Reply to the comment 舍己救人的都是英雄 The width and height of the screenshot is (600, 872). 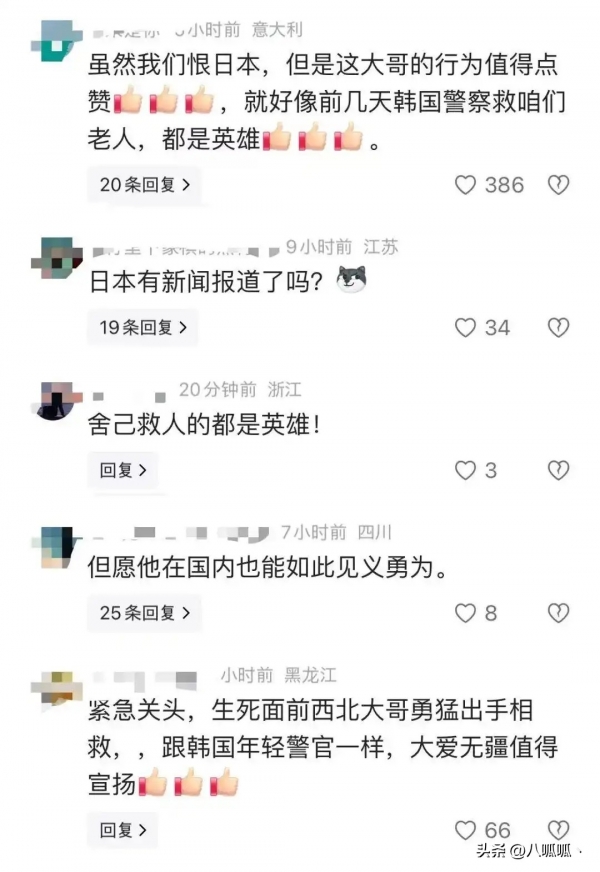[123, 469]
